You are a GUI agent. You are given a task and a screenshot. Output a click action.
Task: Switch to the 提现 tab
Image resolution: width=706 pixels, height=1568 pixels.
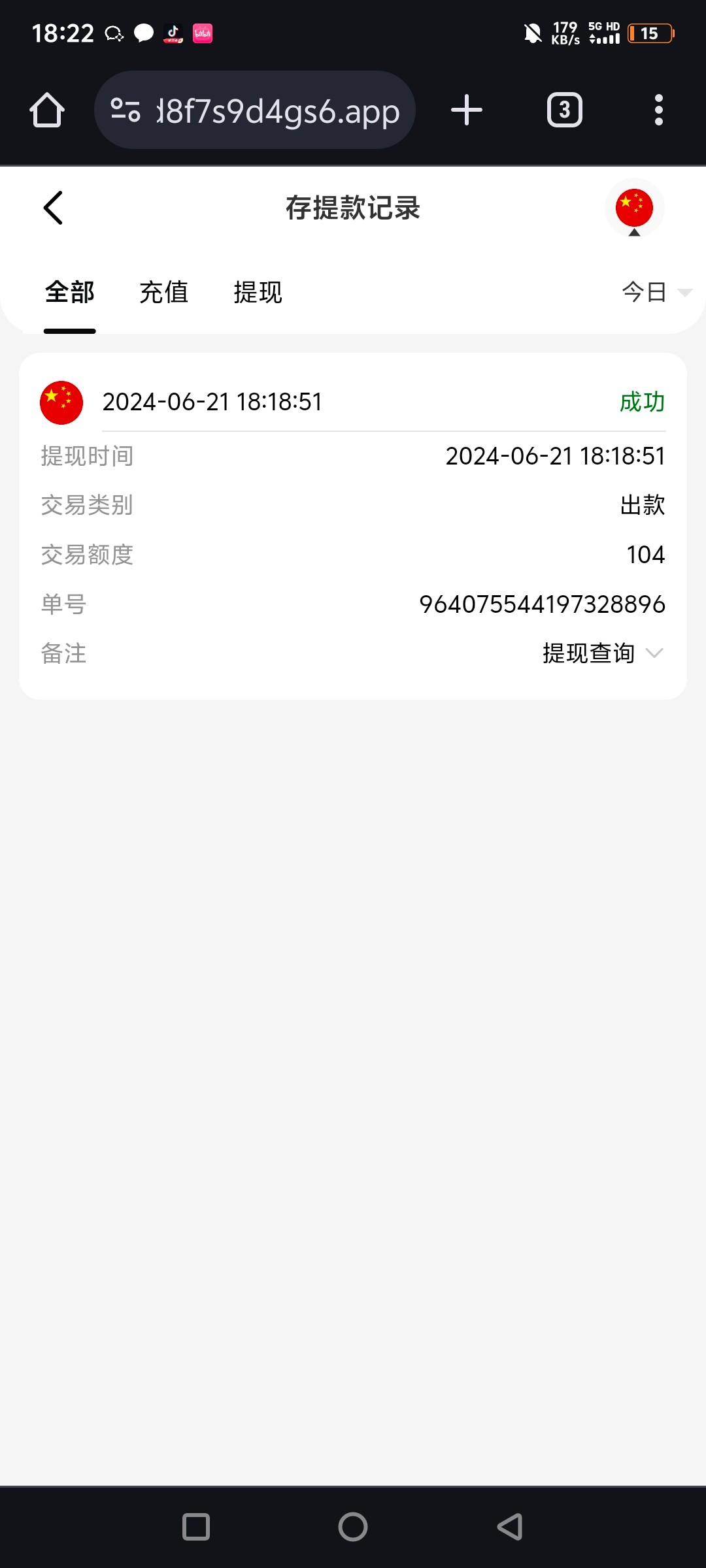click(x=258, y=293)
